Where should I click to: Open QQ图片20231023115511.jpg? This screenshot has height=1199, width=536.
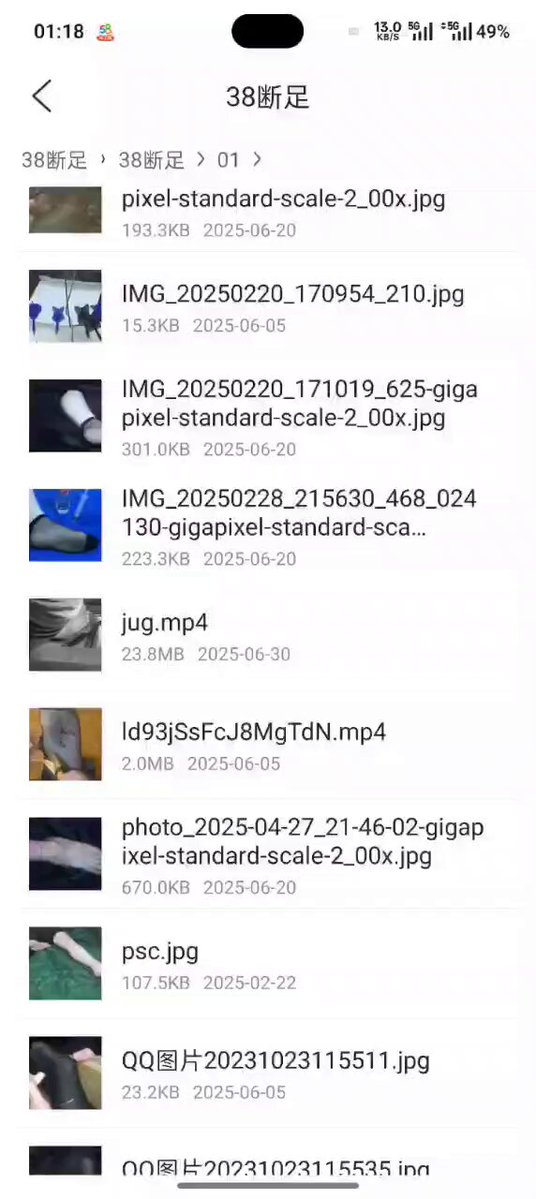[268, 1073]
